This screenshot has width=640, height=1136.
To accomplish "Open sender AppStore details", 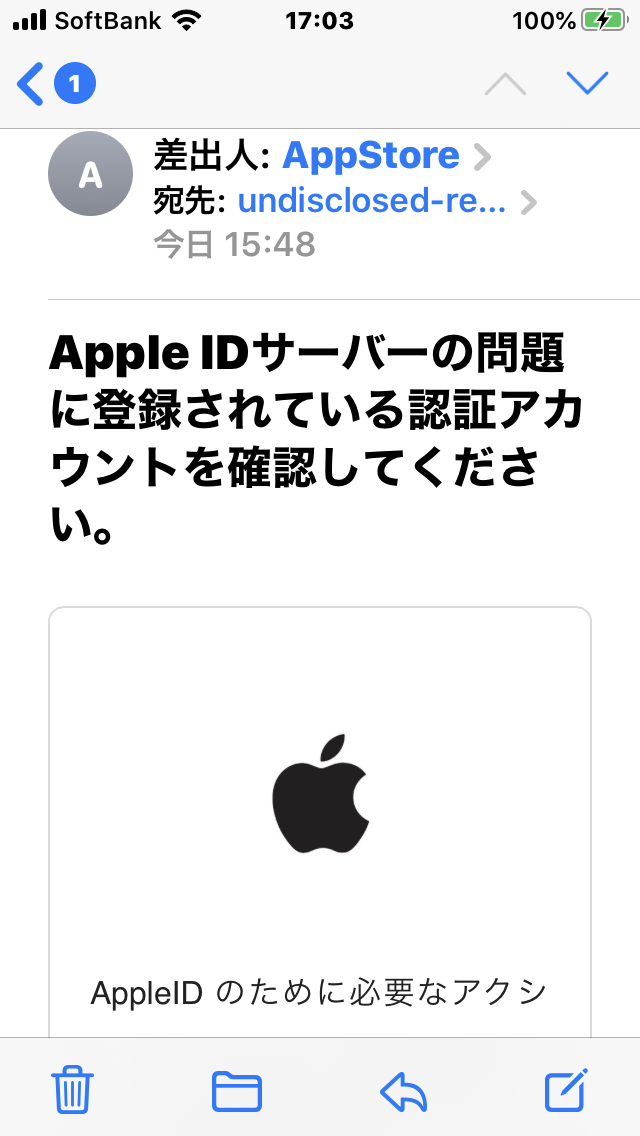I will (x=371, y=156).
